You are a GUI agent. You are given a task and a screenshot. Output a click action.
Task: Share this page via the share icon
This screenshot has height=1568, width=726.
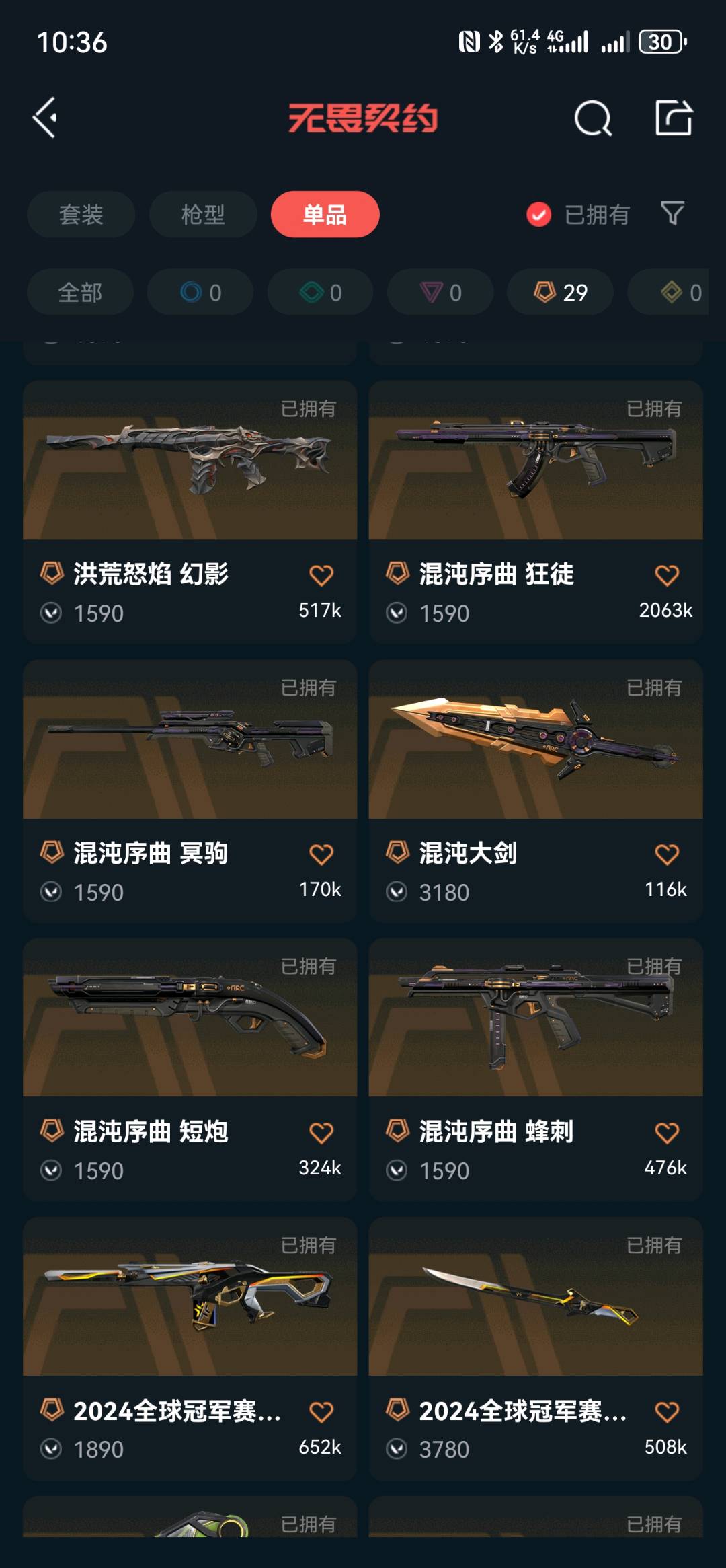(674, 118)
